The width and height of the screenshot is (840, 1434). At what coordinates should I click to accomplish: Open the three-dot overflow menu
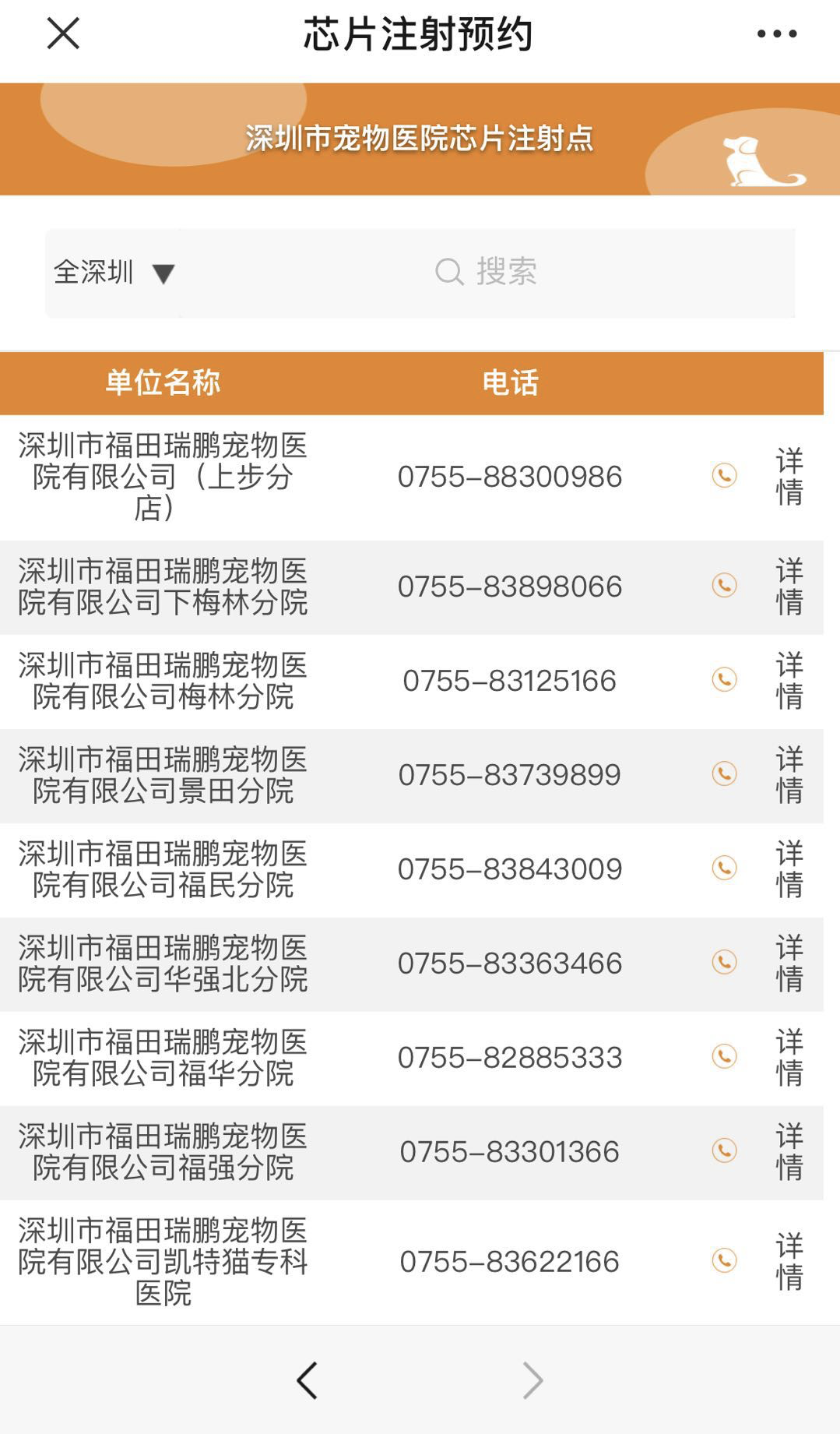click(777, 33)
